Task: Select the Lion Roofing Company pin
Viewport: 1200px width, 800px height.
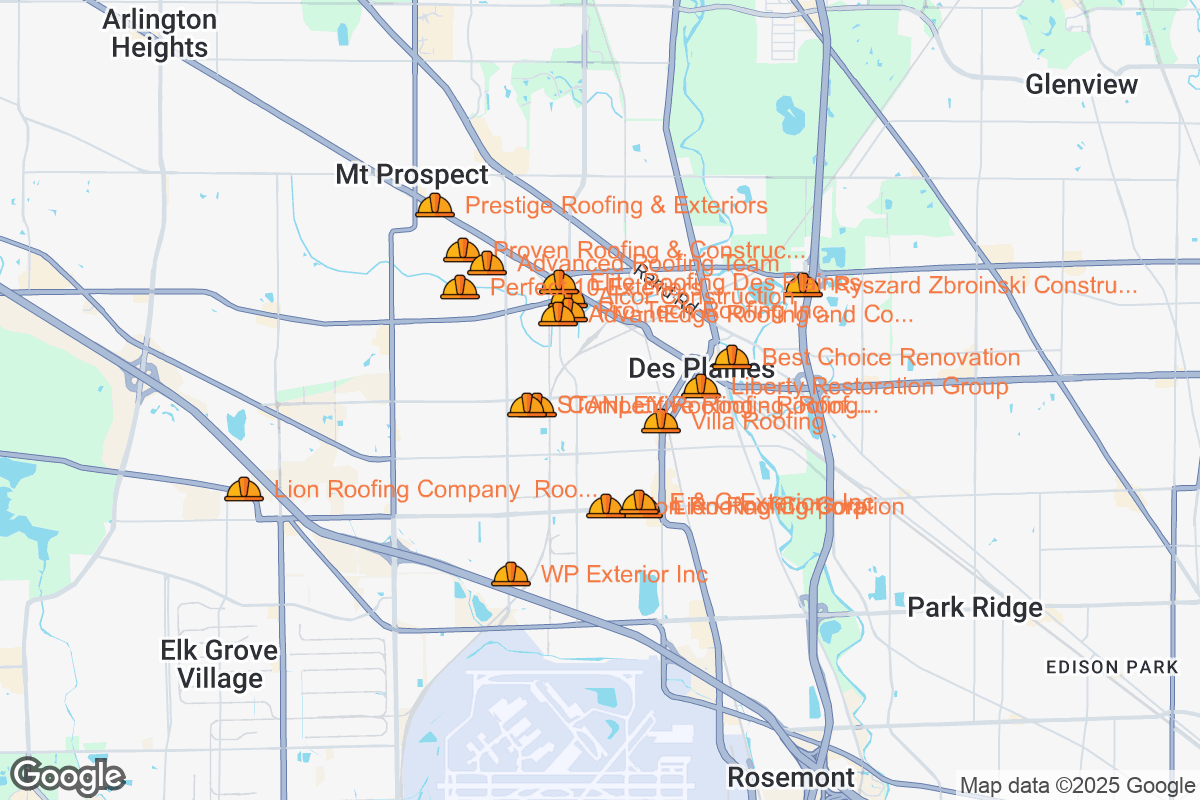Action: [243, 489]
